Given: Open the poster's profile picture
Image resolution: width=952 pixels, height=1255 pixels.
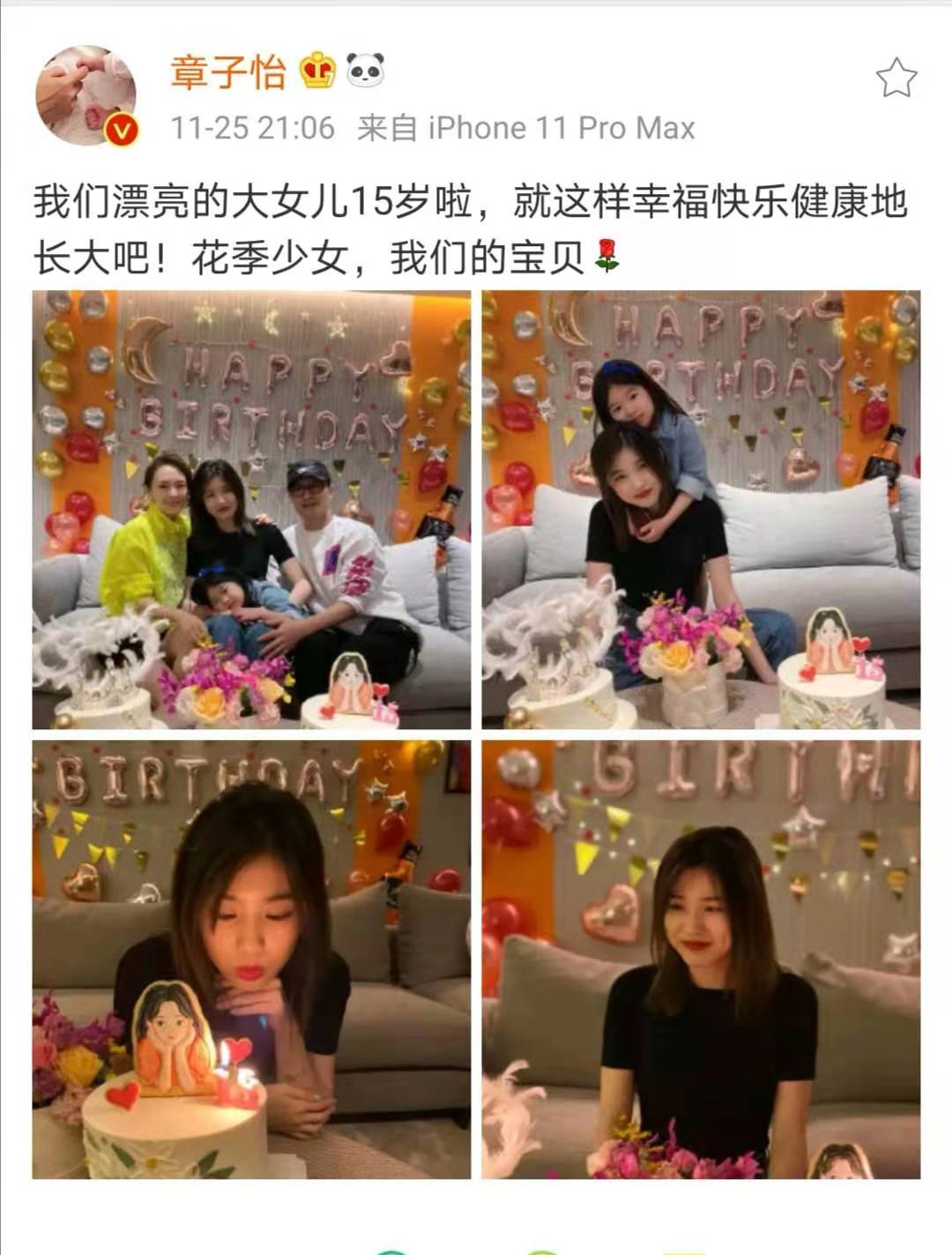Looking at the screenshot, I should click(x=86, y=95).
